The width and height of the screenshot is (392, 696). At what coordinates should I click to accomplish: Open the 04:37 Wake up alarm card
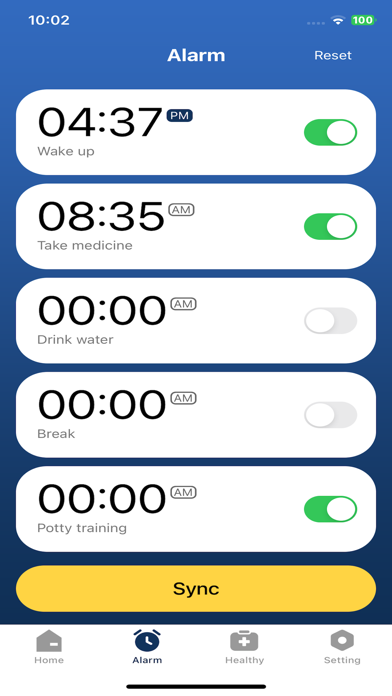pos(196,132)
